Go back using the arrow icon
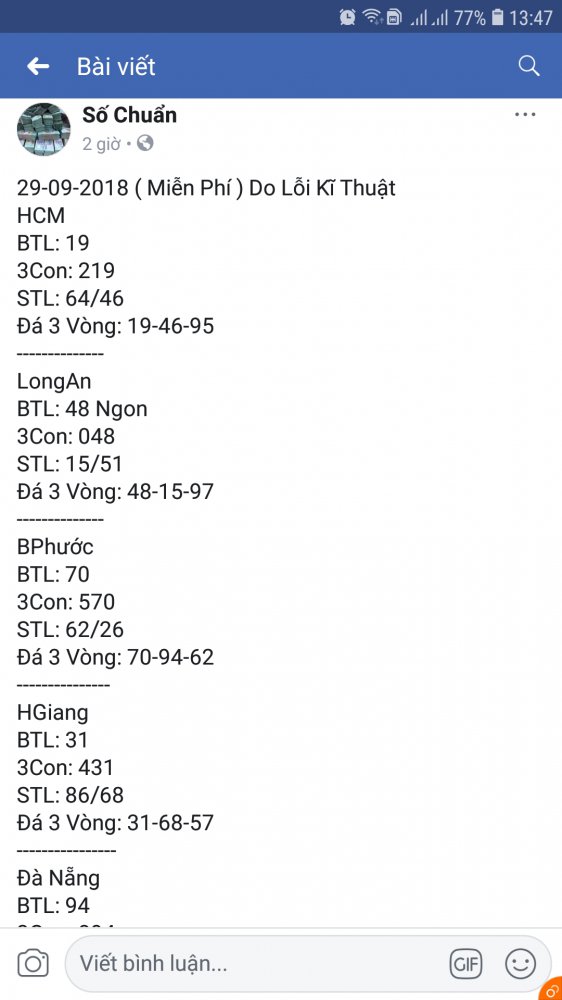The width and height of the screenshot is (562, 1000). 38,66
